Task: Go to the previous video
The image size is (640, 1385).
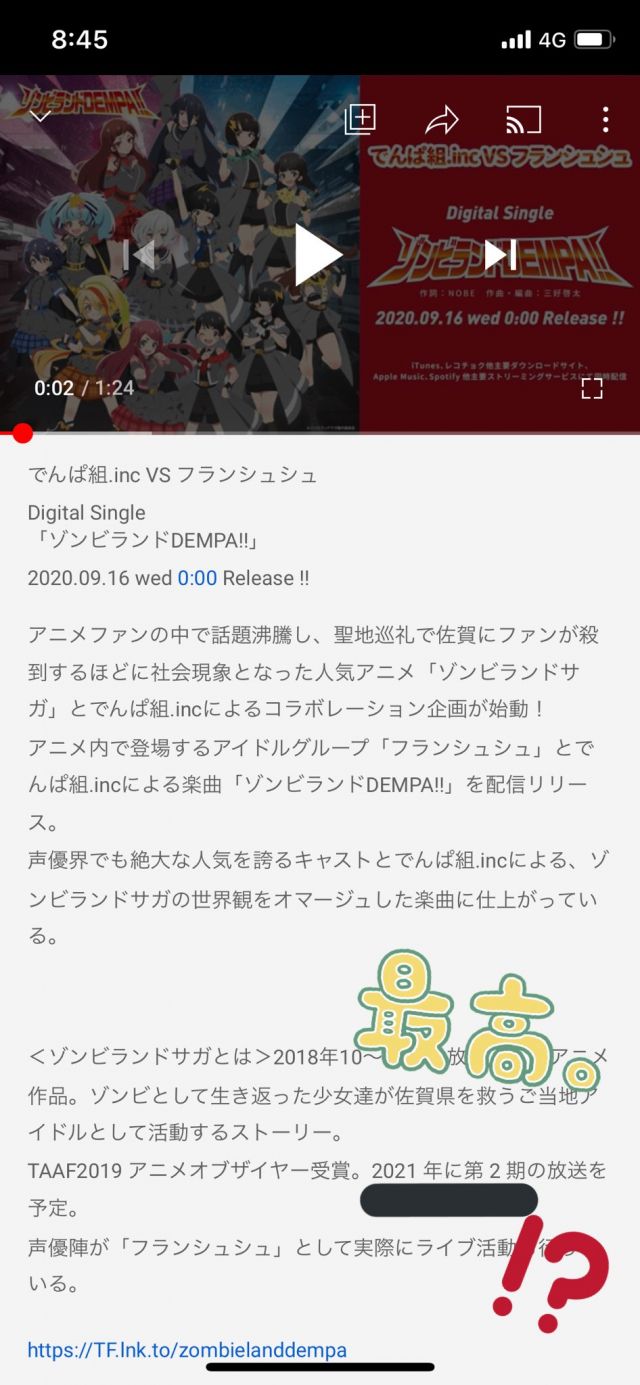Action: click(x=139, y=255)
